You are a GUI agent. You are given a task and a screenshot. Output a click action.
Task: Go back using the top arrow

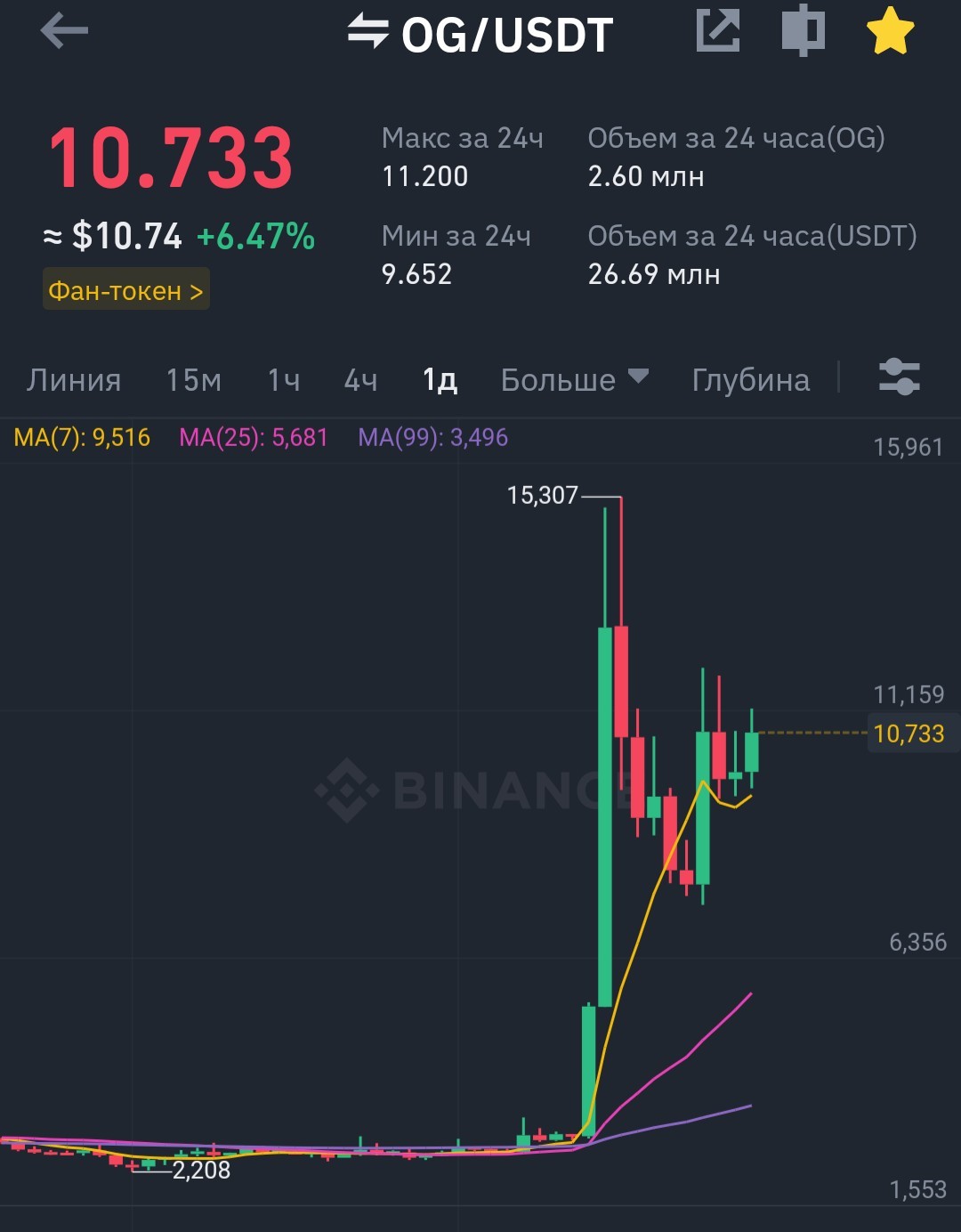click(64, 31)
